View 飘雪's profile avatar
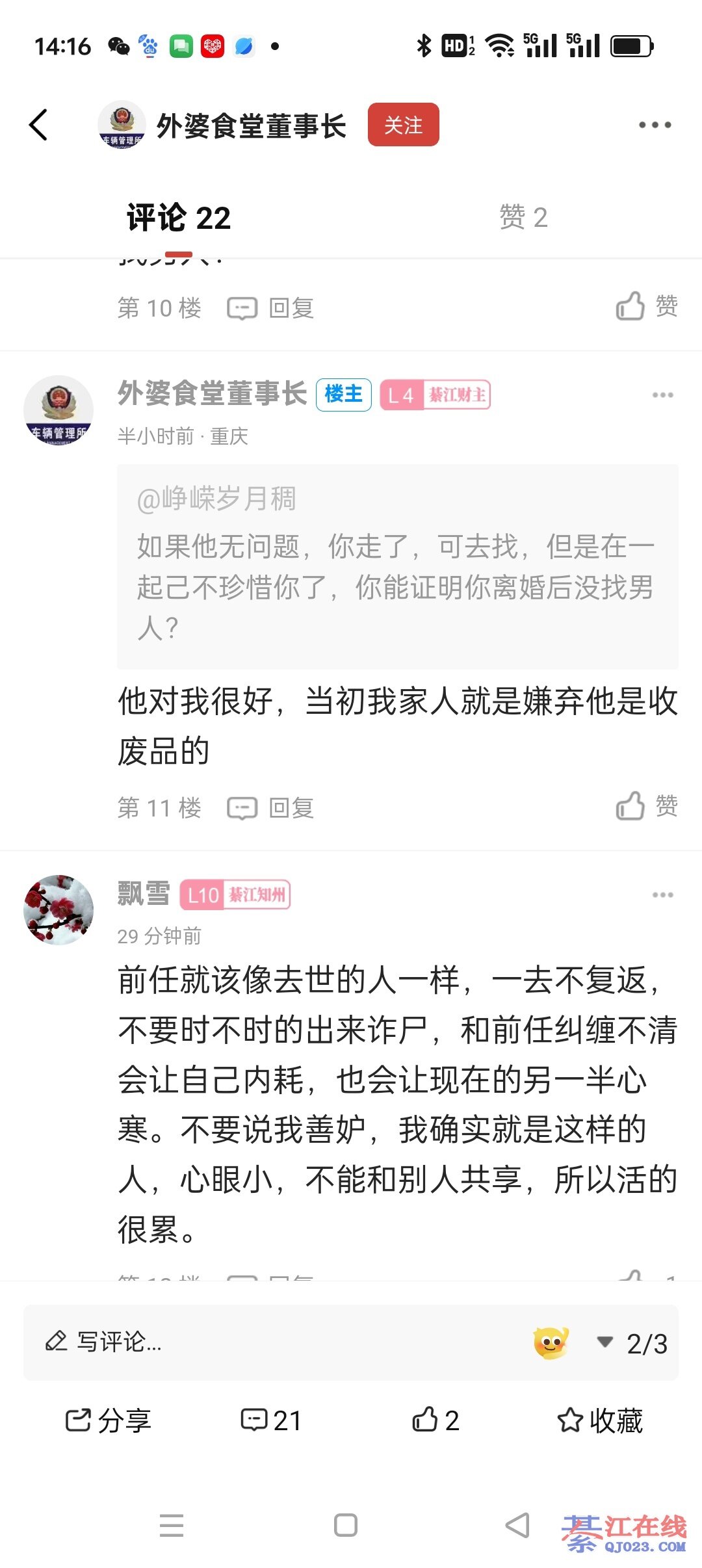Viewport: 702px width, 1568px height. click(x=58, y=909)
